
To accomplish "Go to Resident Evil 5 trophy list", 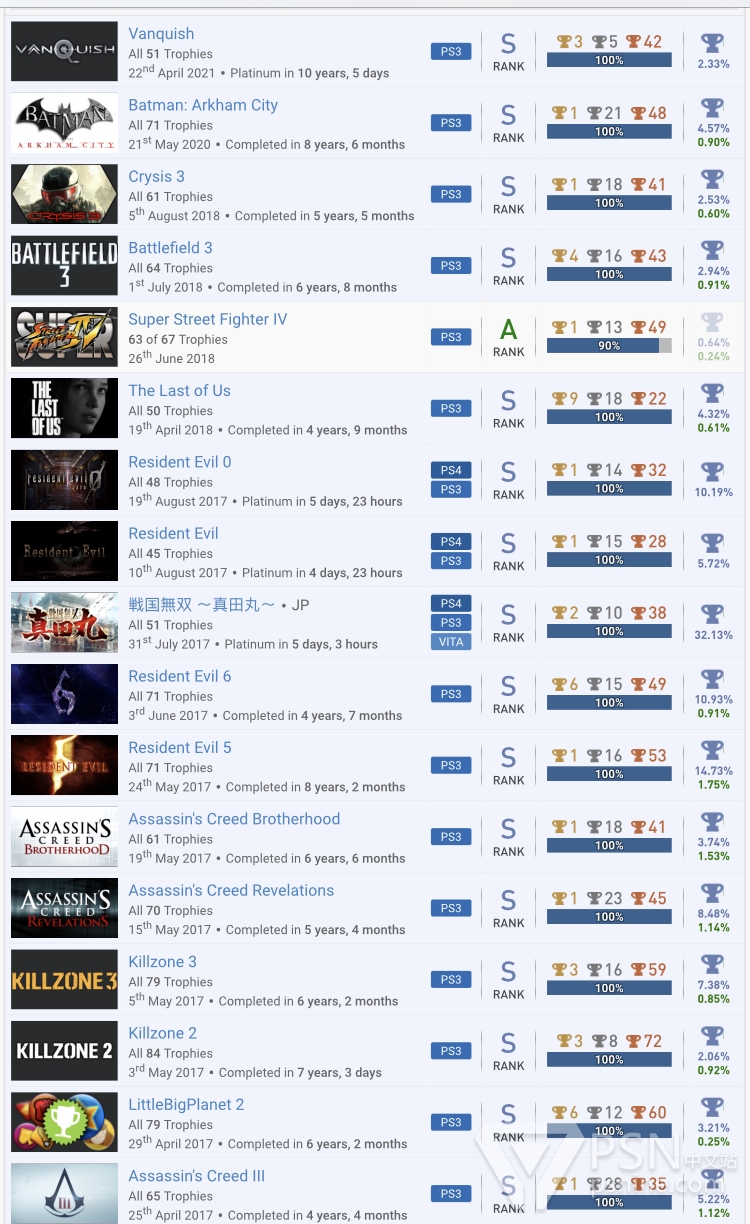I will [x=180, y=748].
